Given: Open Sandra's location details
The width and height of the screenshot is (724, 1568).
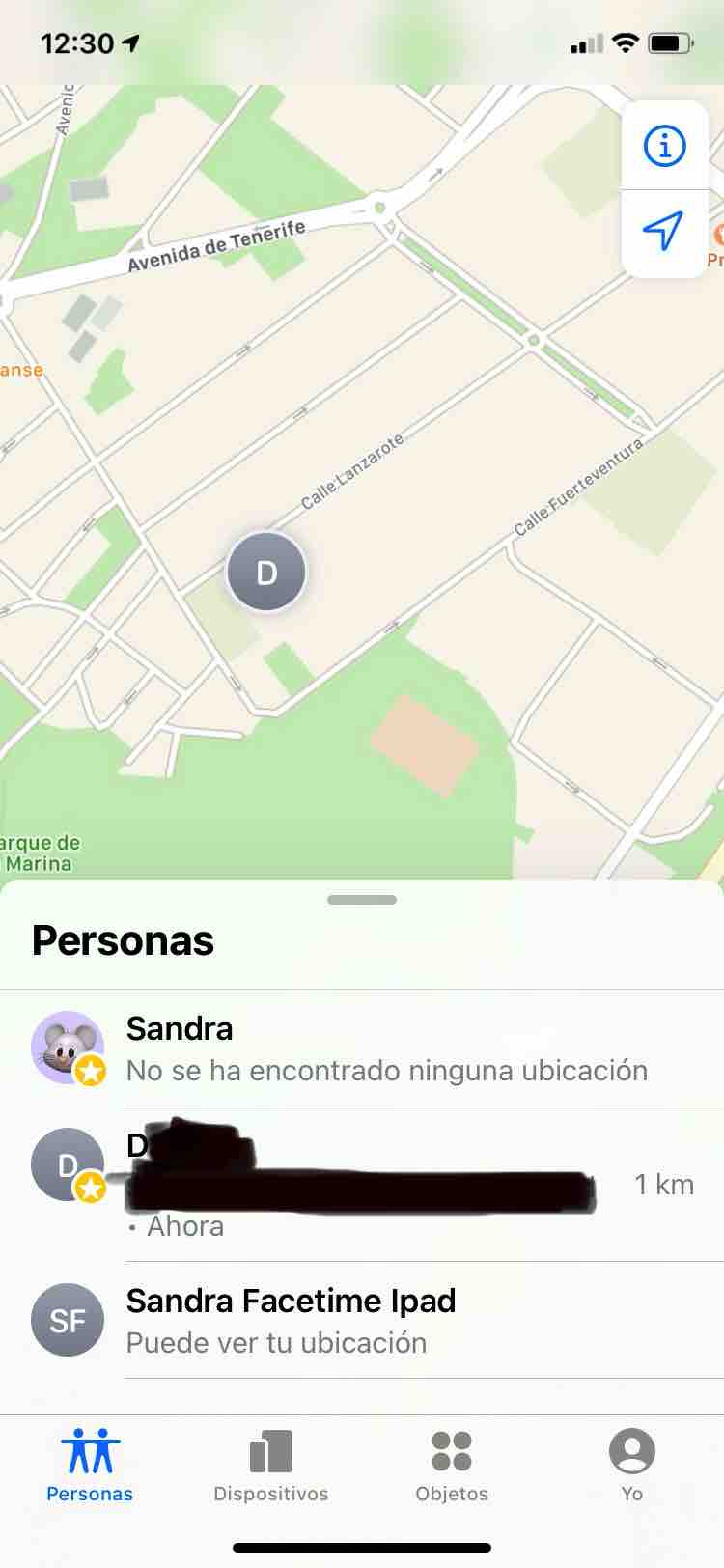Looking at the screenshot, I should (386, 1049).
